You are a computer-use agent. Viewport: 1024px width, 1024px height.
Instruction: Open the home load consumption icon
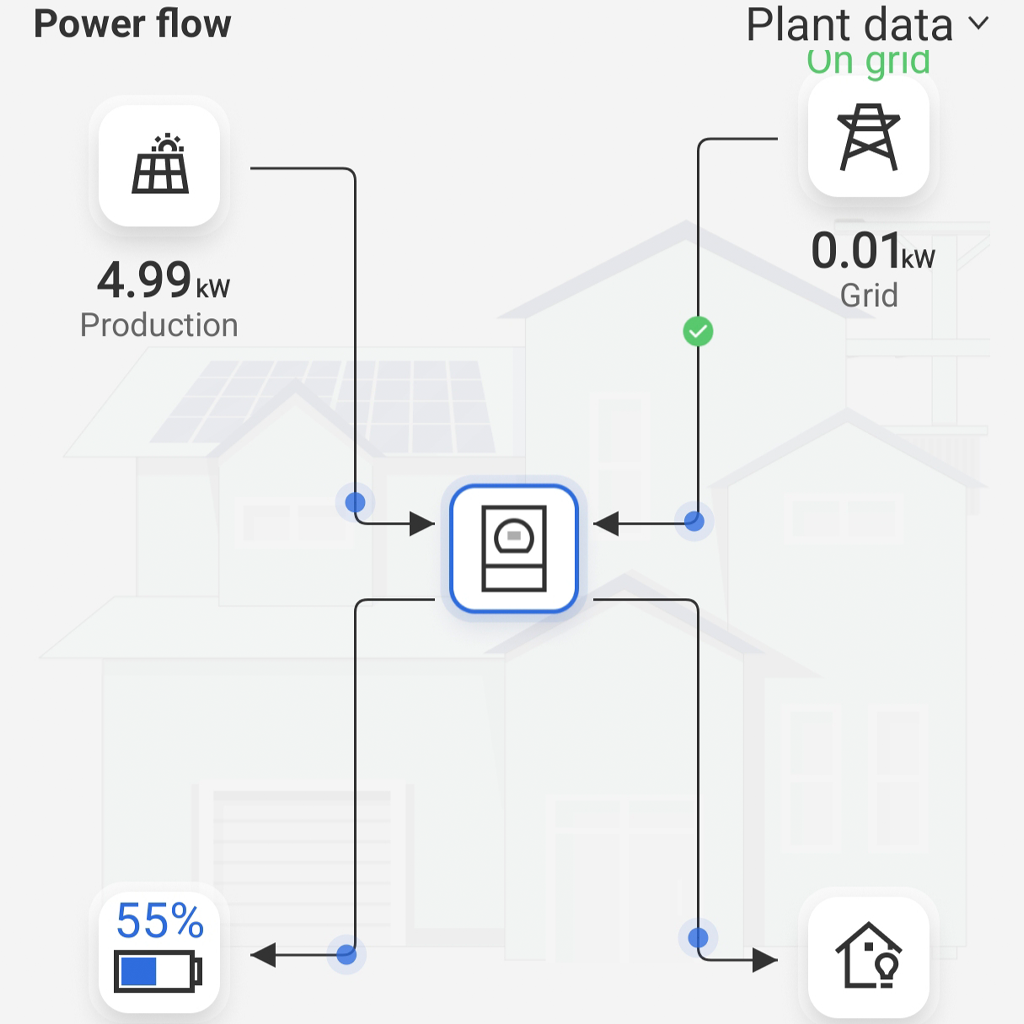point(868,957)
